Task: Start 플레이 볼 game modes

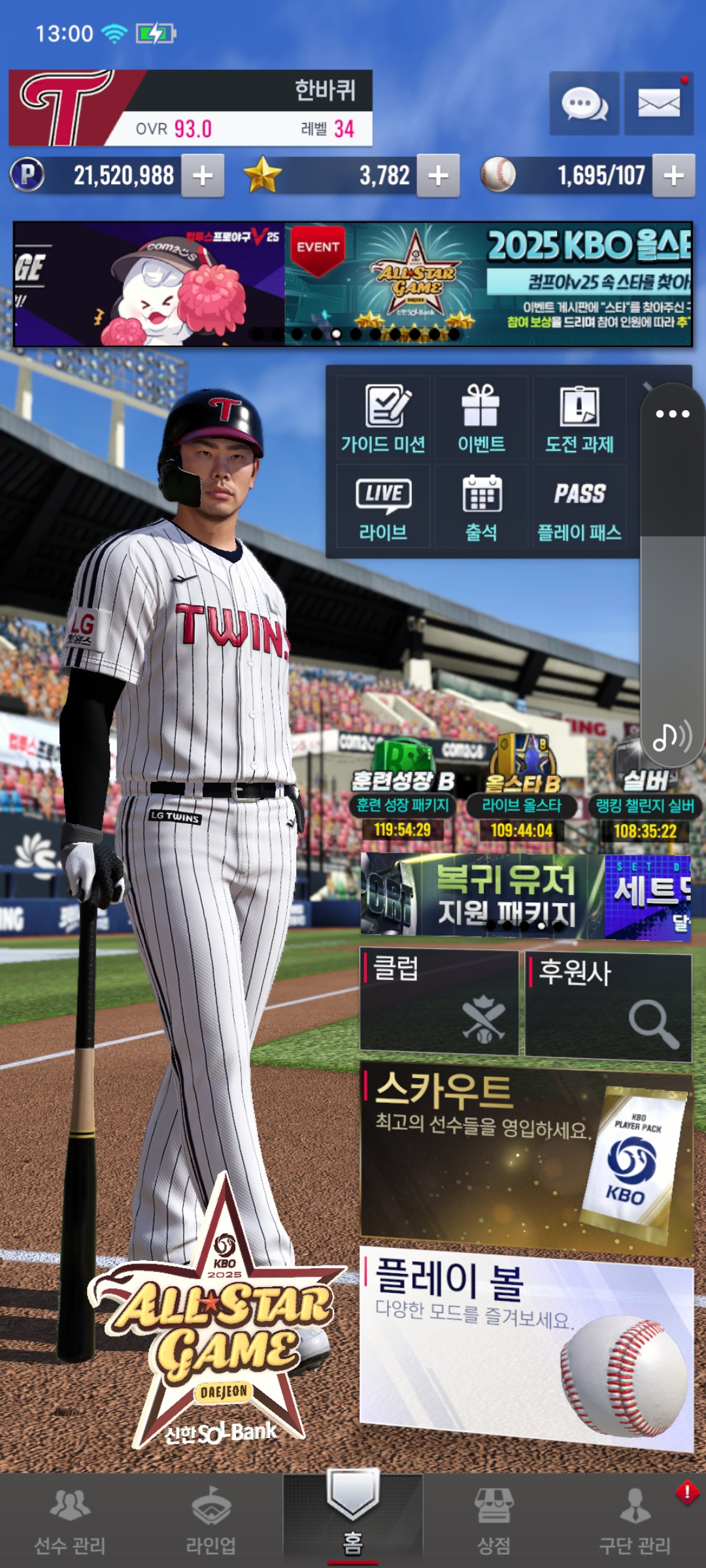Action: click(526, 1346)
